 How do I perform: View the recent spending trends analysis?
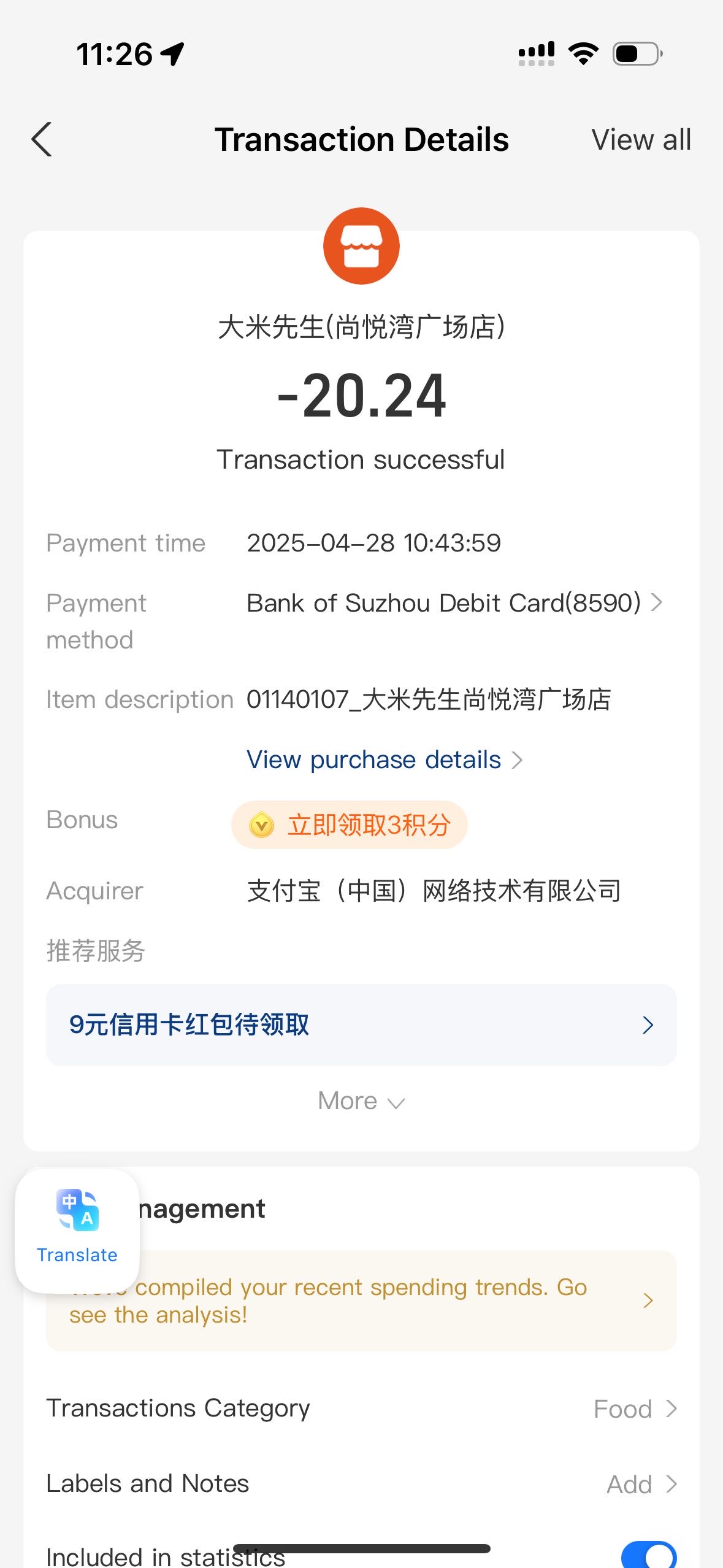tap(361, 1301)
